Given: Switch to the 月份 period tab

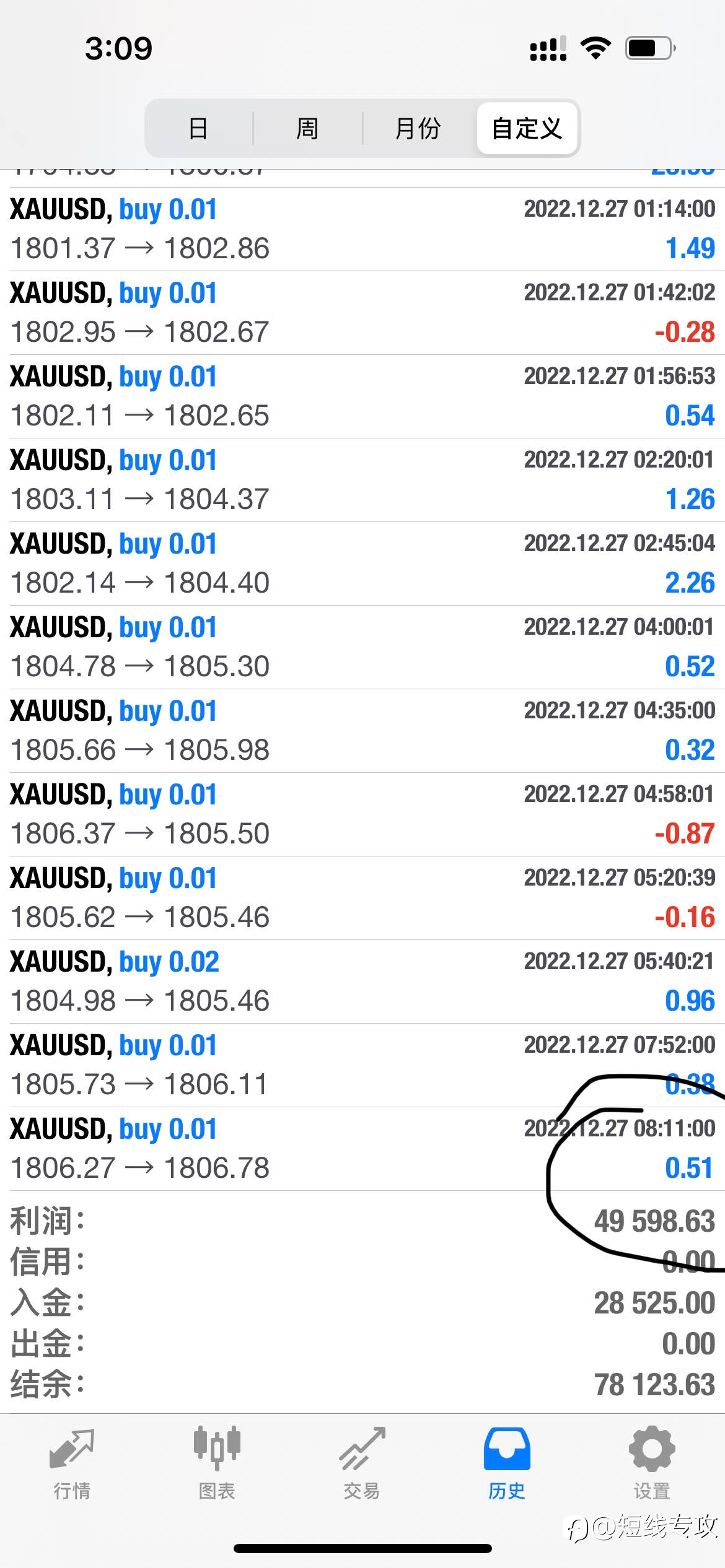Looking at the screenshot, I should 418,128.
